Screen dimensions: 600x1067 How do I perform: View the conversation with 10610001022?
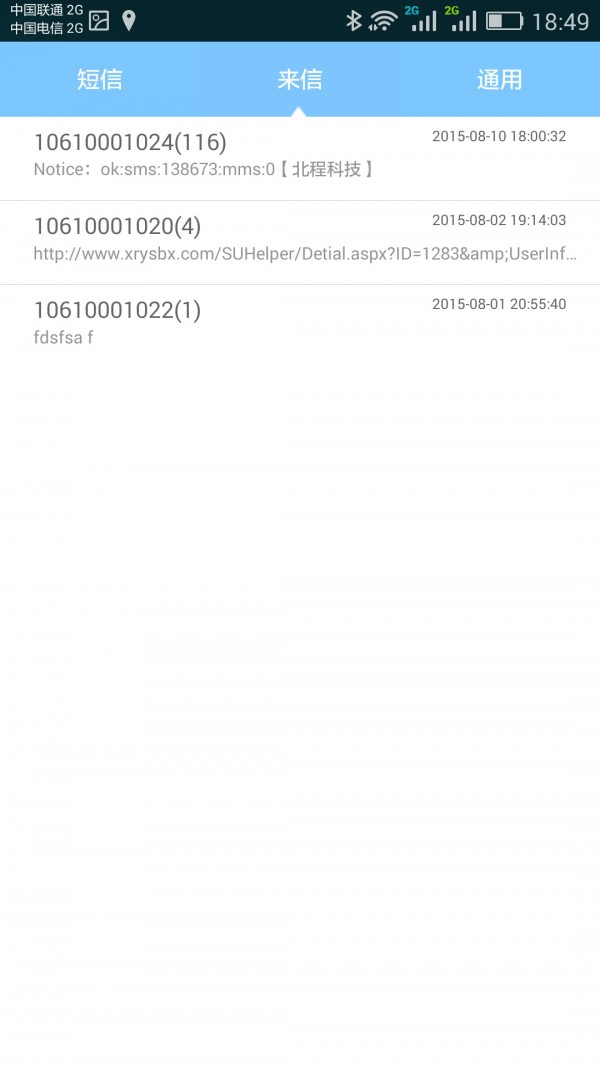pyautogui.click(x=300, y=324)
